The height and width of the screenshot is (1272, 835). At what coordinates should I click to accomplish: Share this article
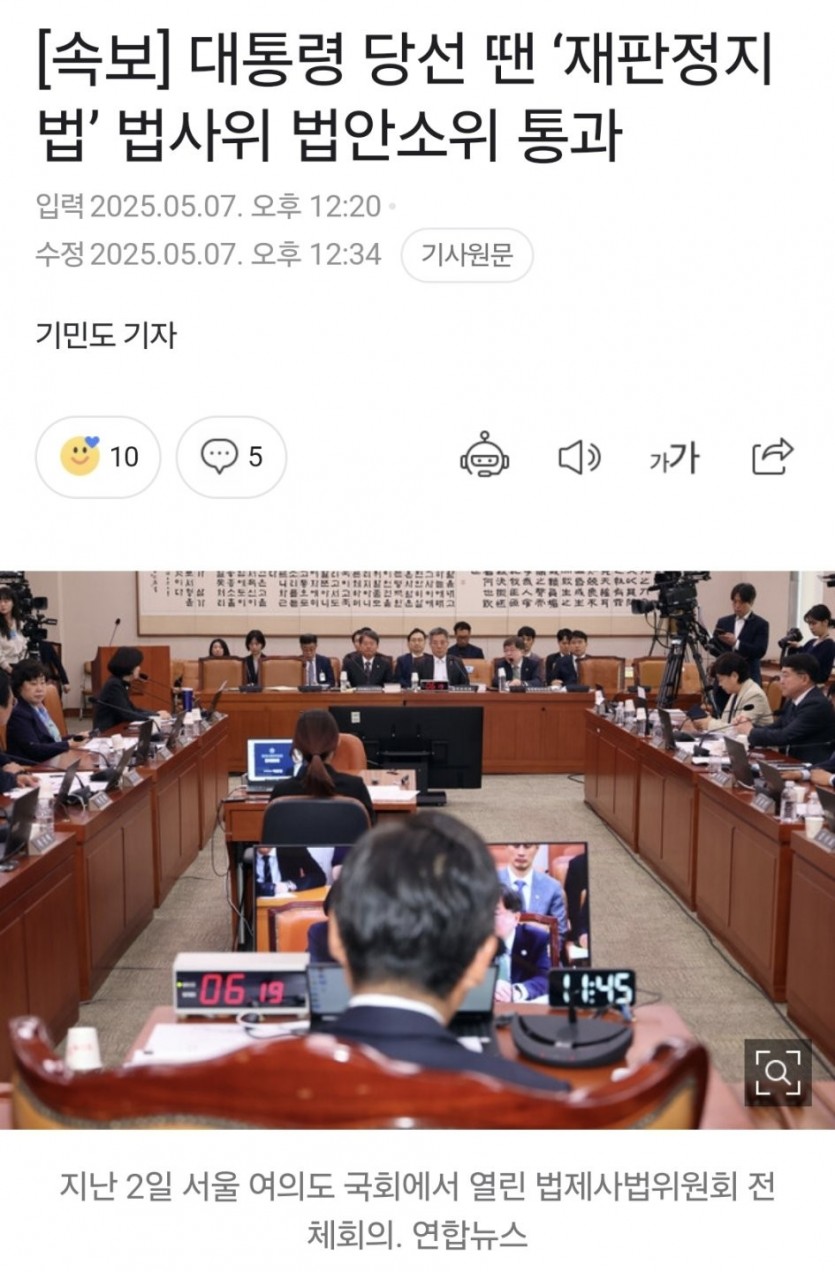pos(772,456)
